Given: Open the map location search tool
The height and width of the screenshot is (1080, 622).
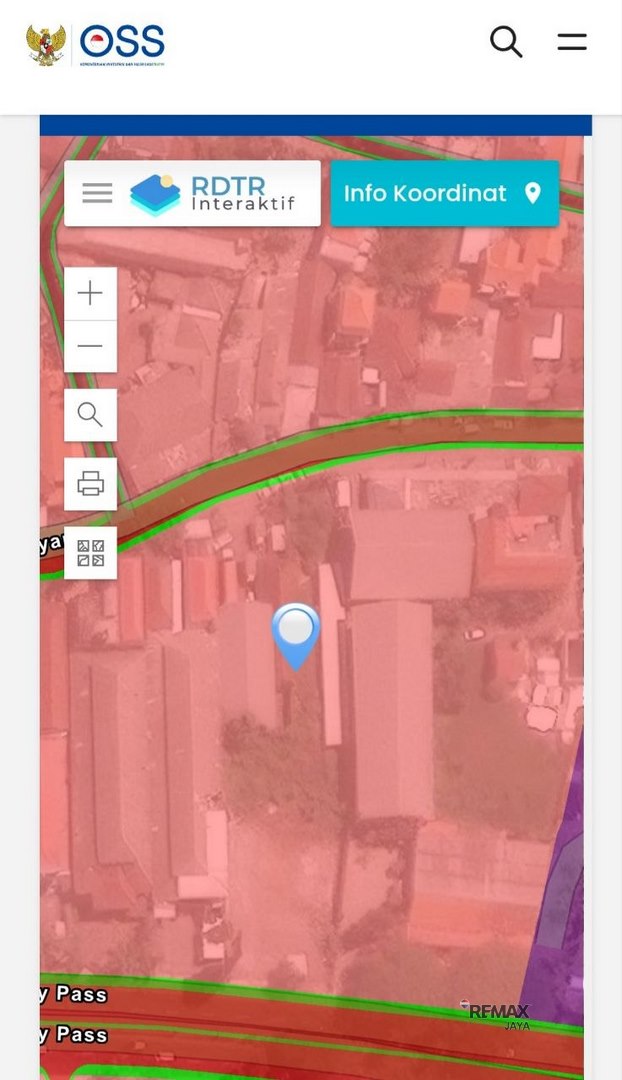Looking at the screenshot, I should point(90,415).
